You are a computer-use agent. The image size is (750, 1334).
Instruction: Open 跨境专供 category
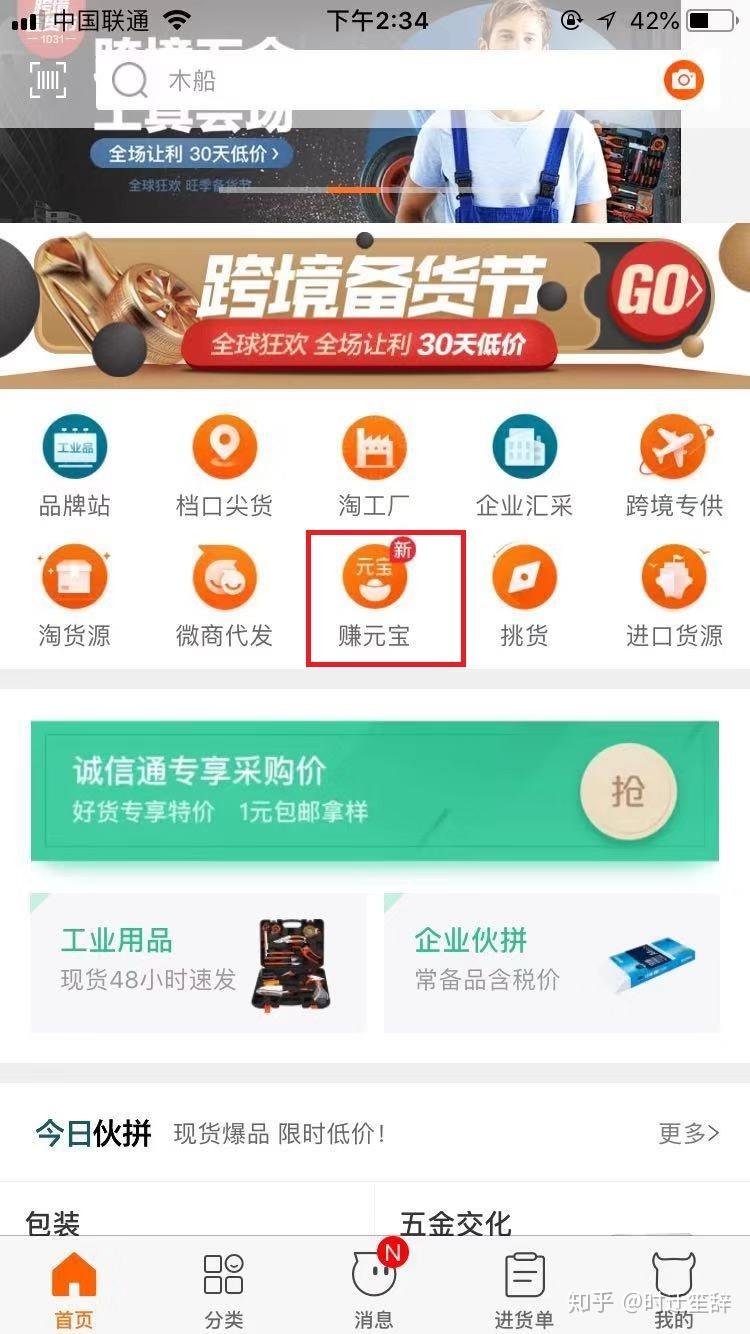click(674, 467)
